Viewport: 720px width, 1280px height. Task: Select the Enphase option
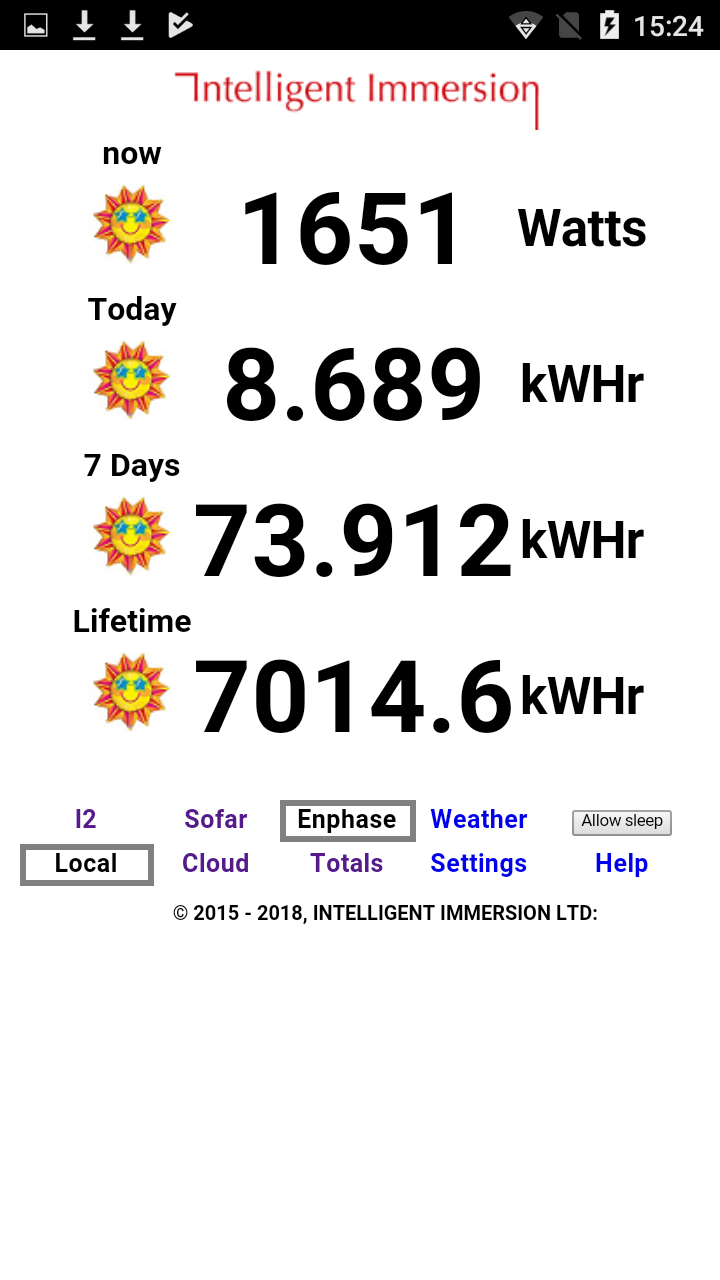347,820
